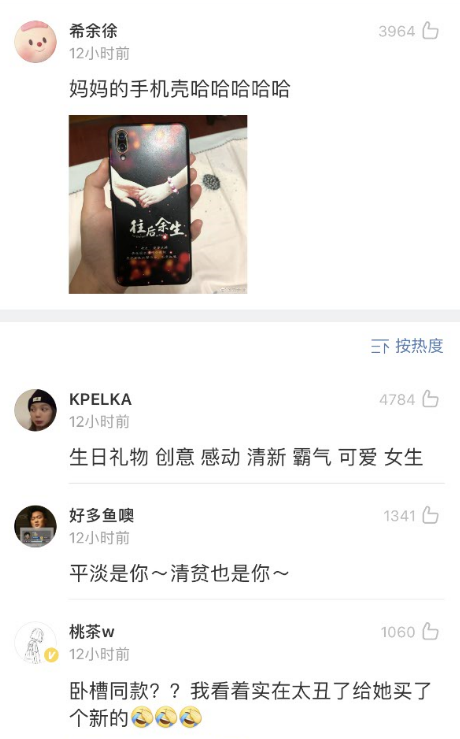460x739 pixels.
Task: Open 好多鱼噢's profile avatar
Action: coord(35,526)
